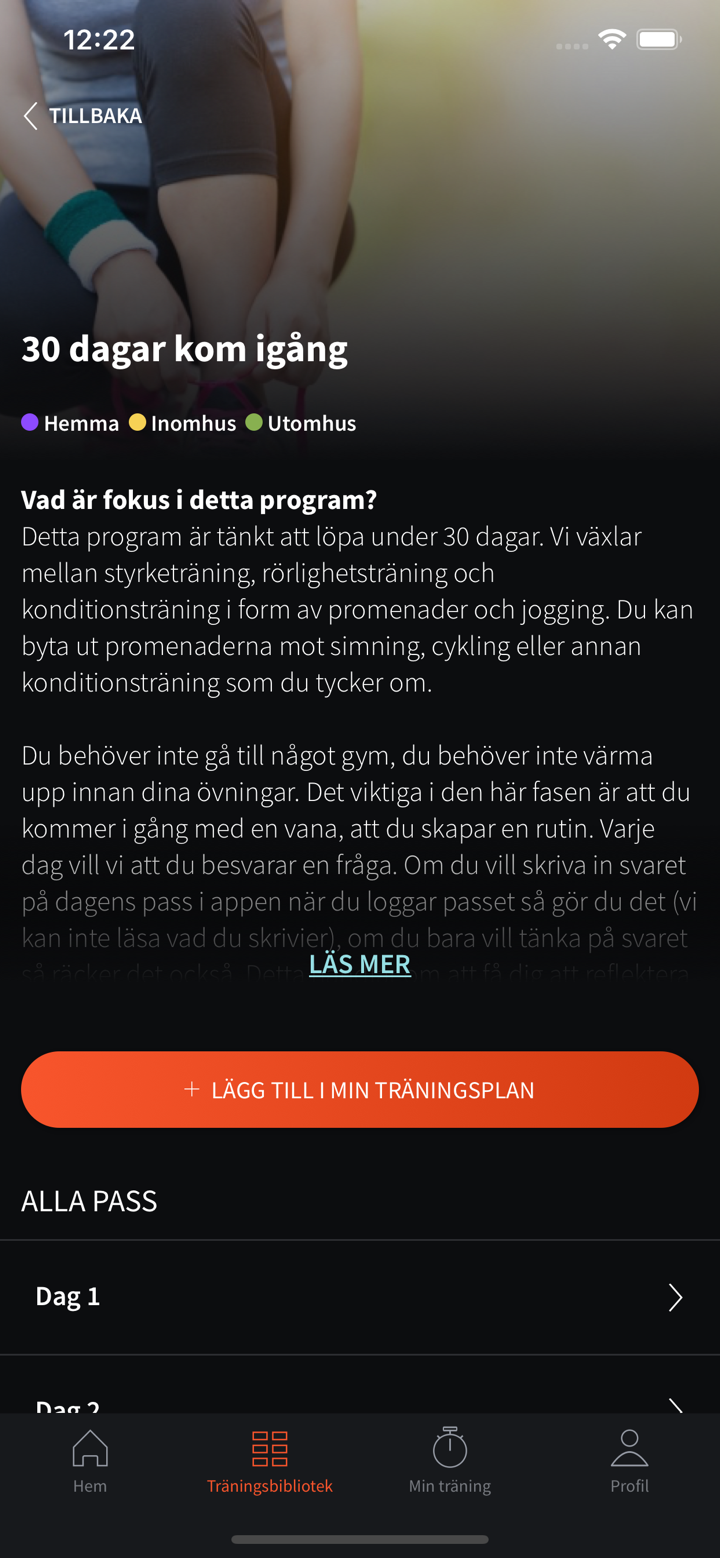Open the program title 30 dagar kom igång
The height and width of the screenshot is (1558, 720).
click(184, 348)
